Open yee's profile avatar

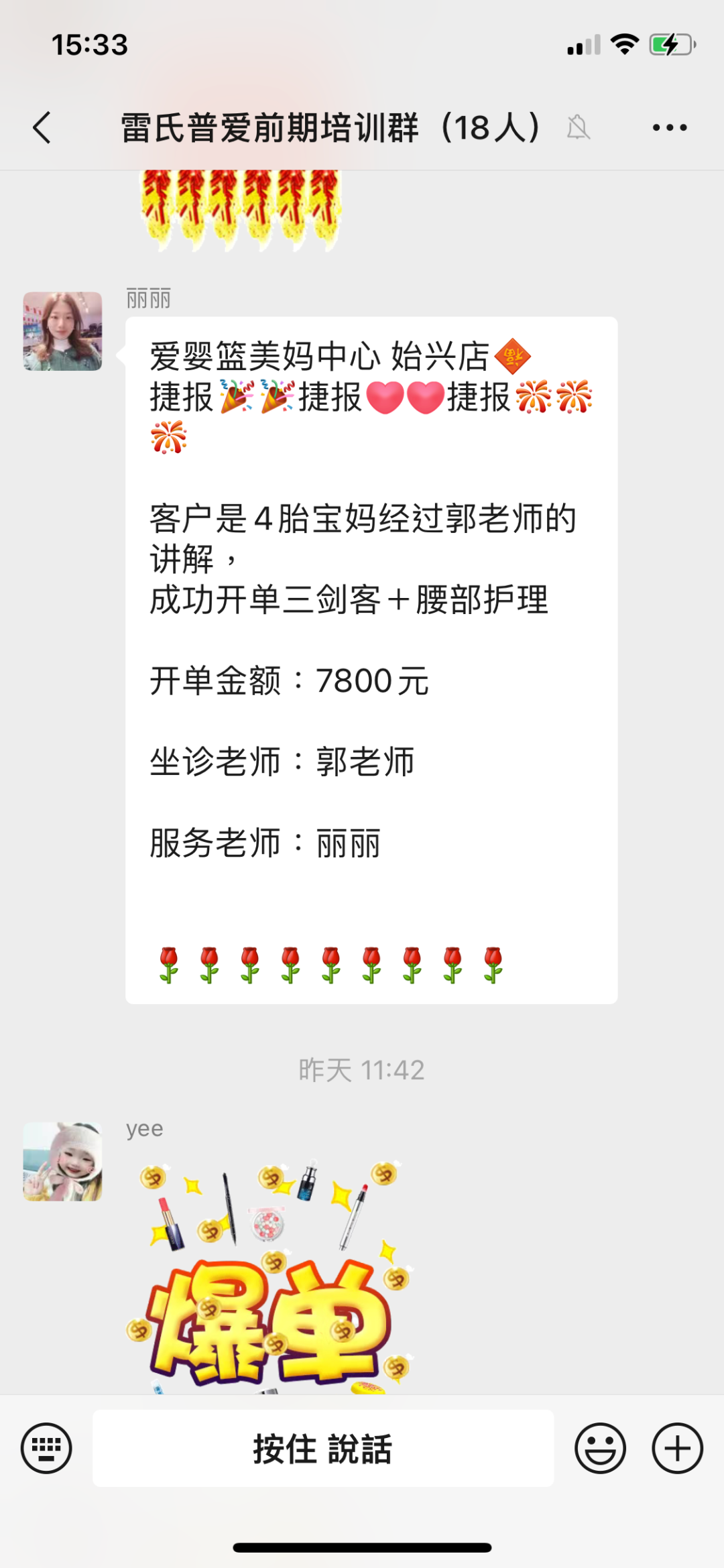click(x=63, y=1161)
